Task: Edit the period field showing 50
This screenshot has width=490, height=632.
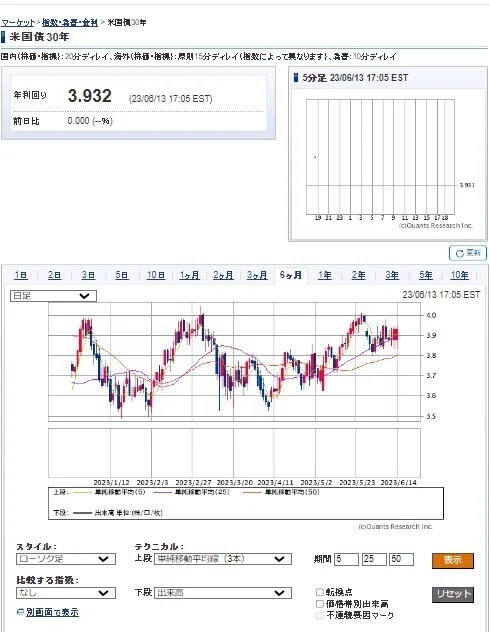Action: (401, 559)
